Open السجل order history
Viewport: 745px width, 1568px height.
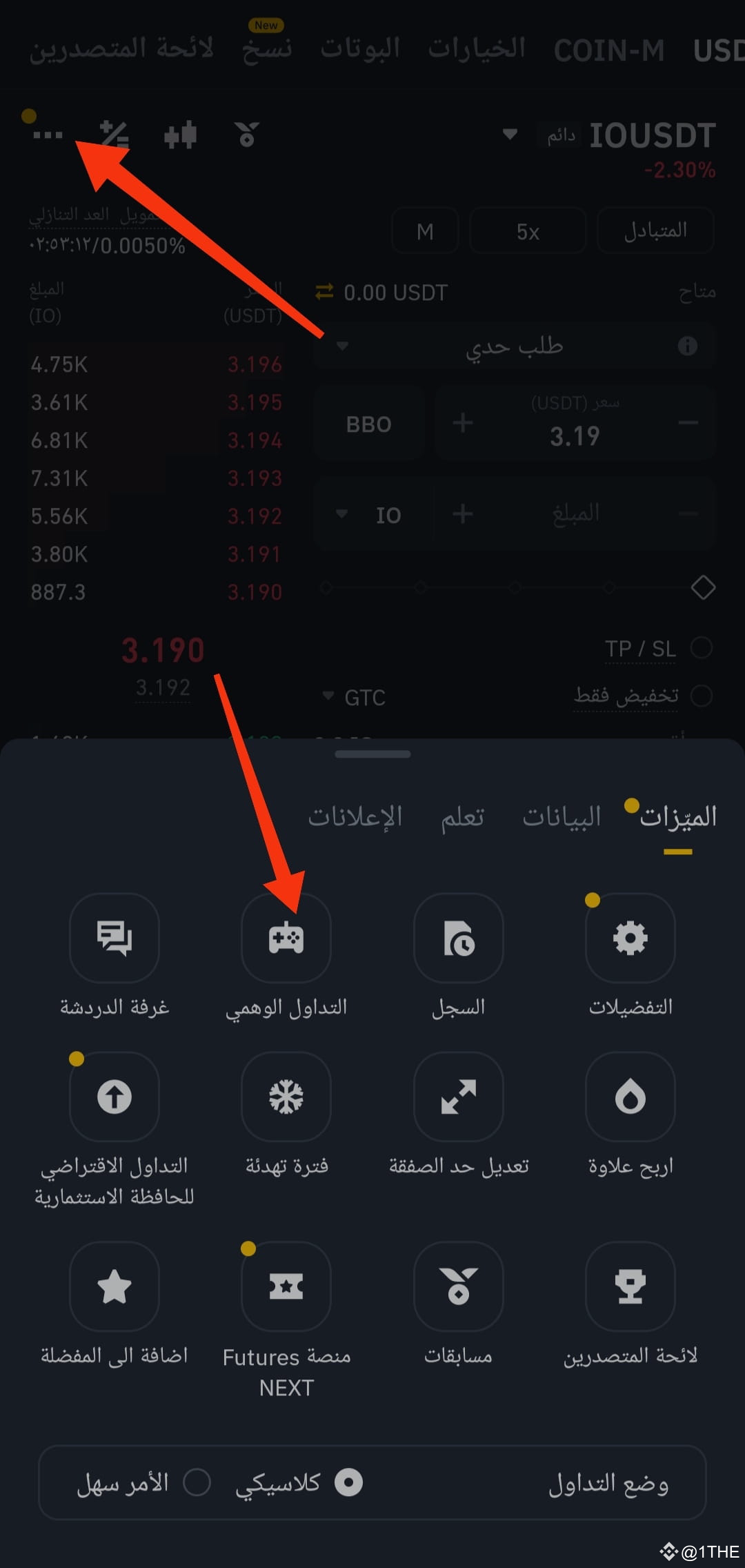457,939
